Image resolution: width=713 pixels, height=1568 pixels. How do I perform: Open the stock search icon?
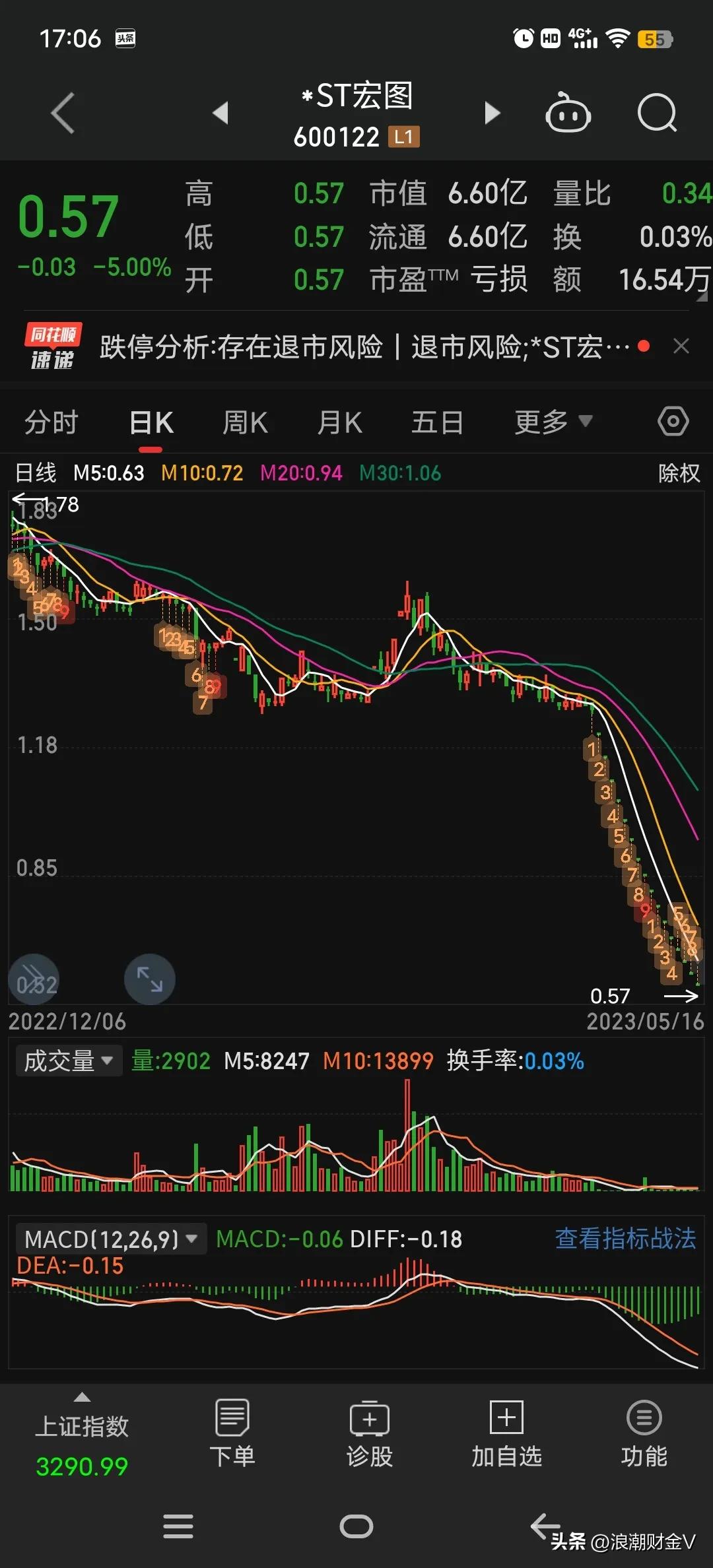click(657, 114)
